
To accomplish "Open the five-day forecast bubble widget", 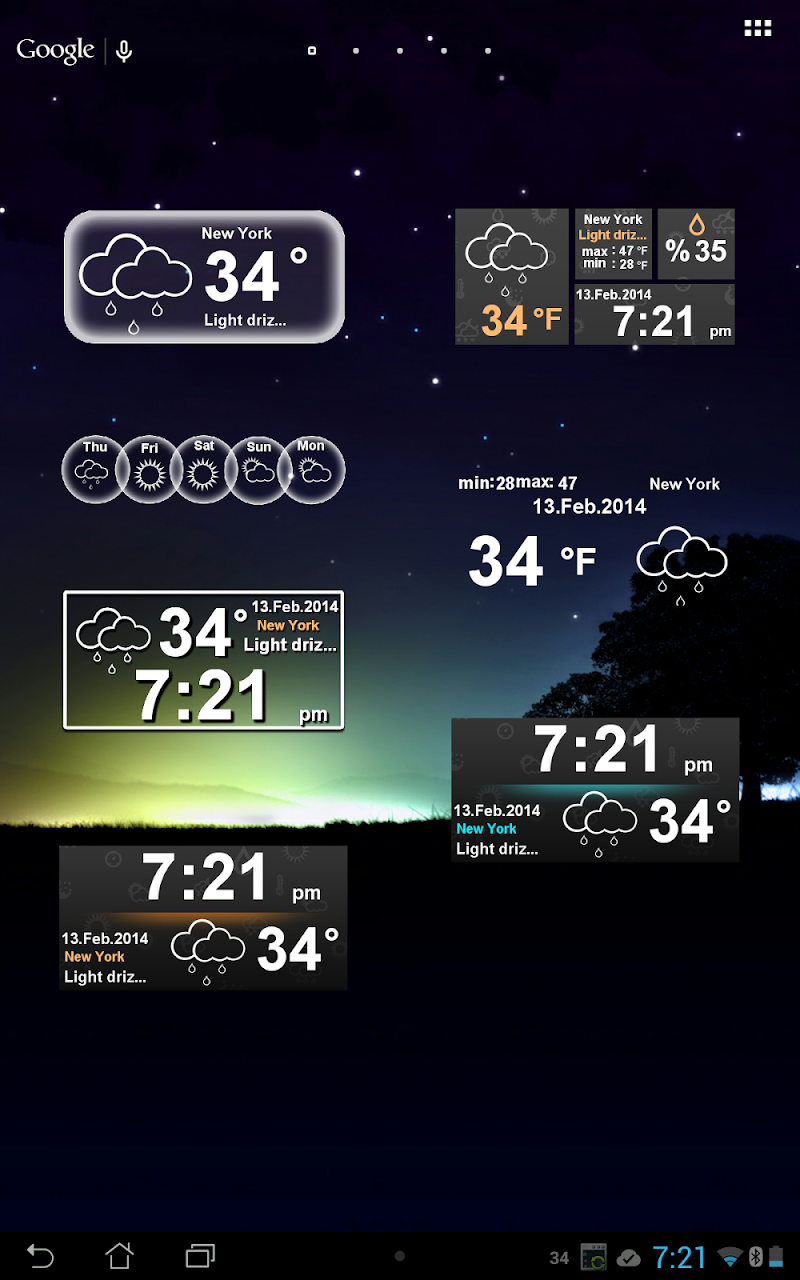I will 203,469.
